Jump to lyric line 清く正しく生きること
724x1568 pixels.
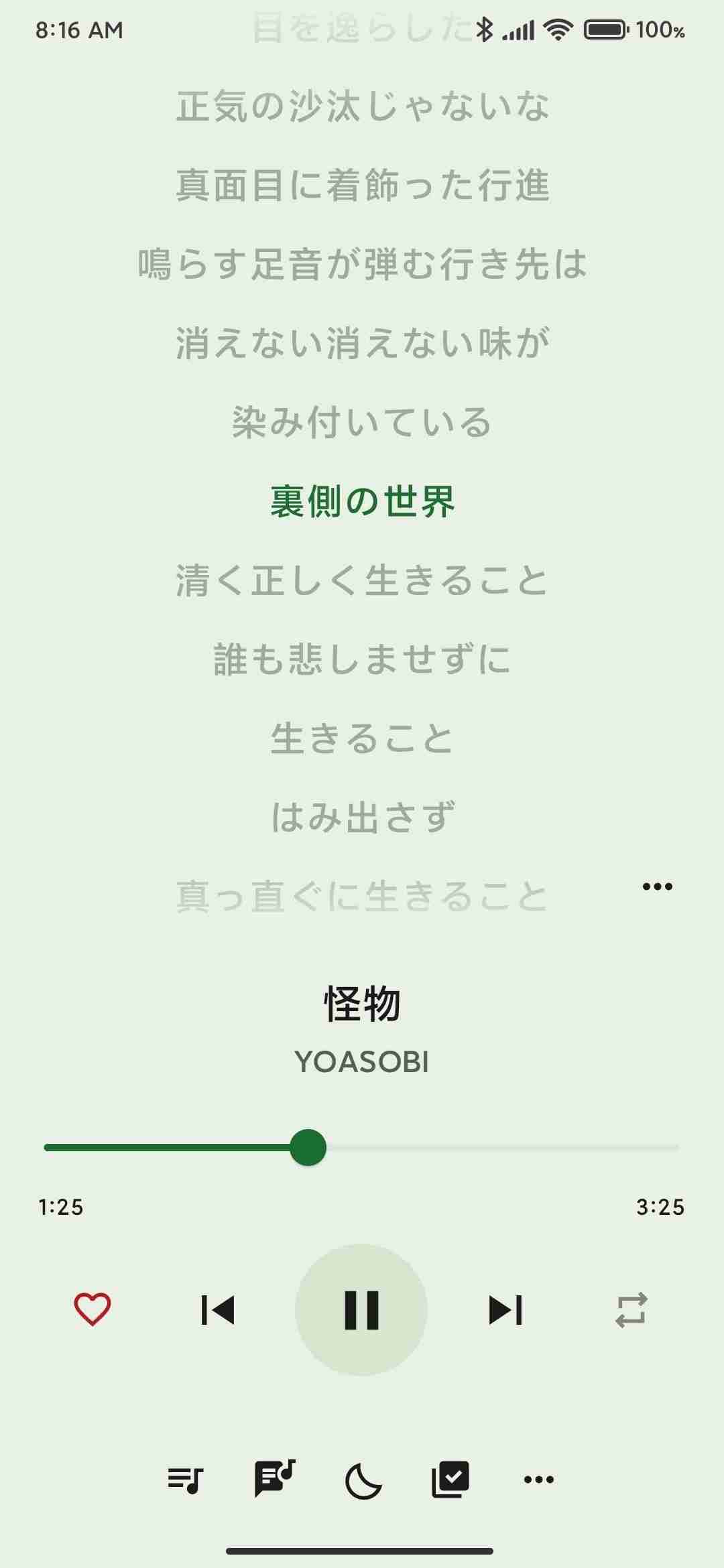(x=362, y=580)
